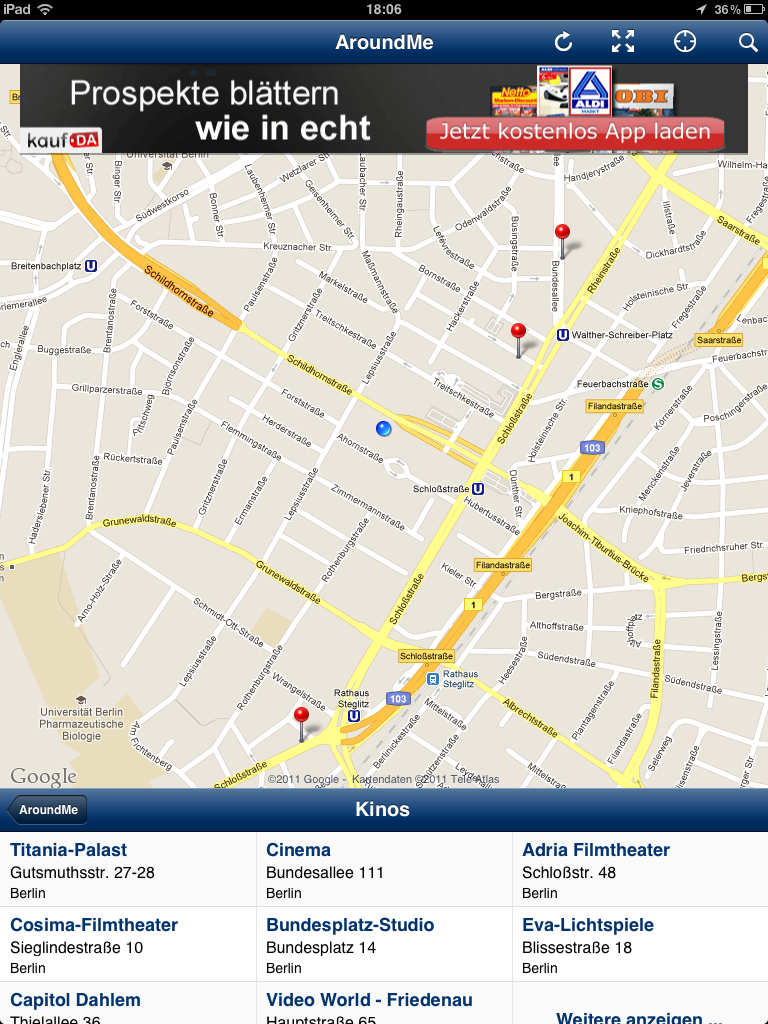The image size is (768, 1024).
Task: Center the map on current location
Action: point(684,42)
